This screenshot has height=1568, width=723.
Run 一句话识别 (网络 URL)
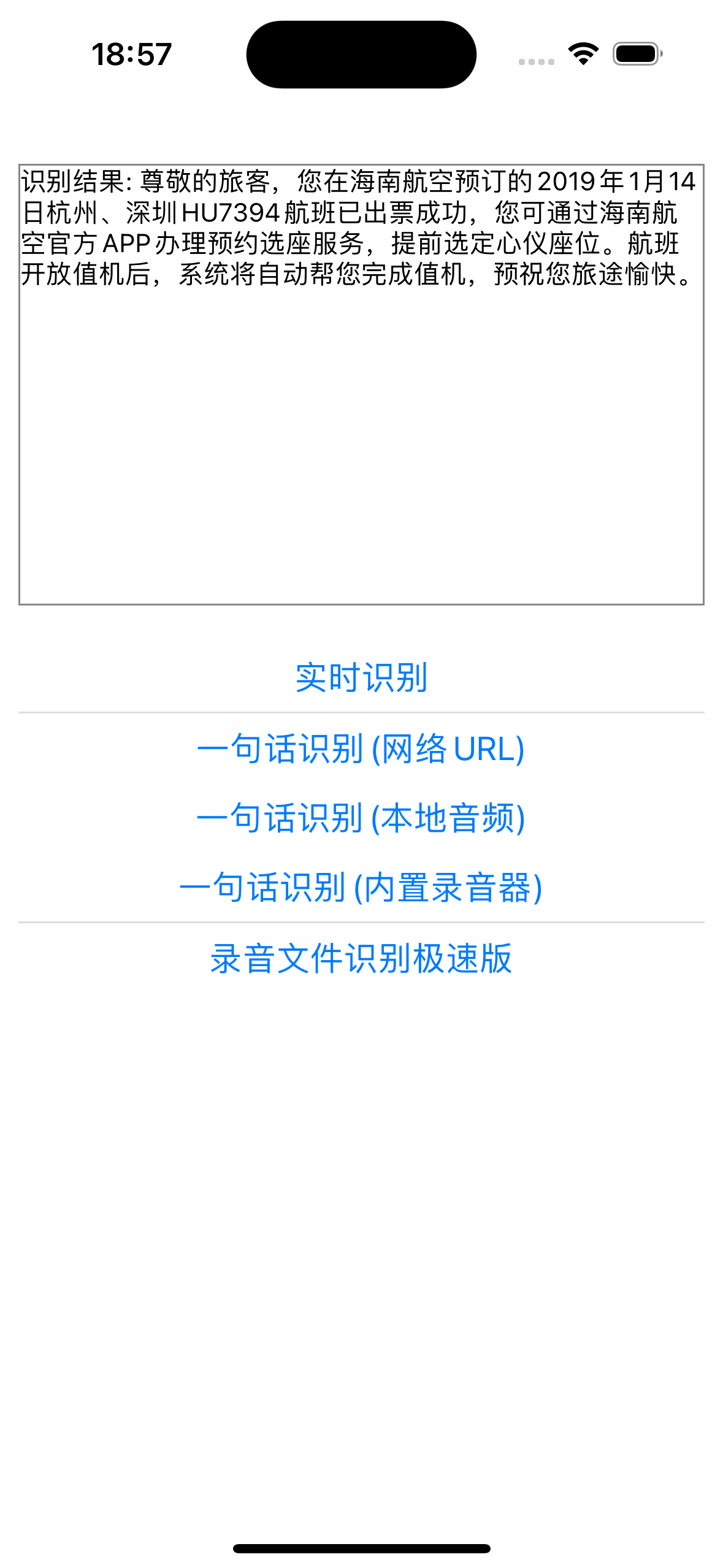361,749
